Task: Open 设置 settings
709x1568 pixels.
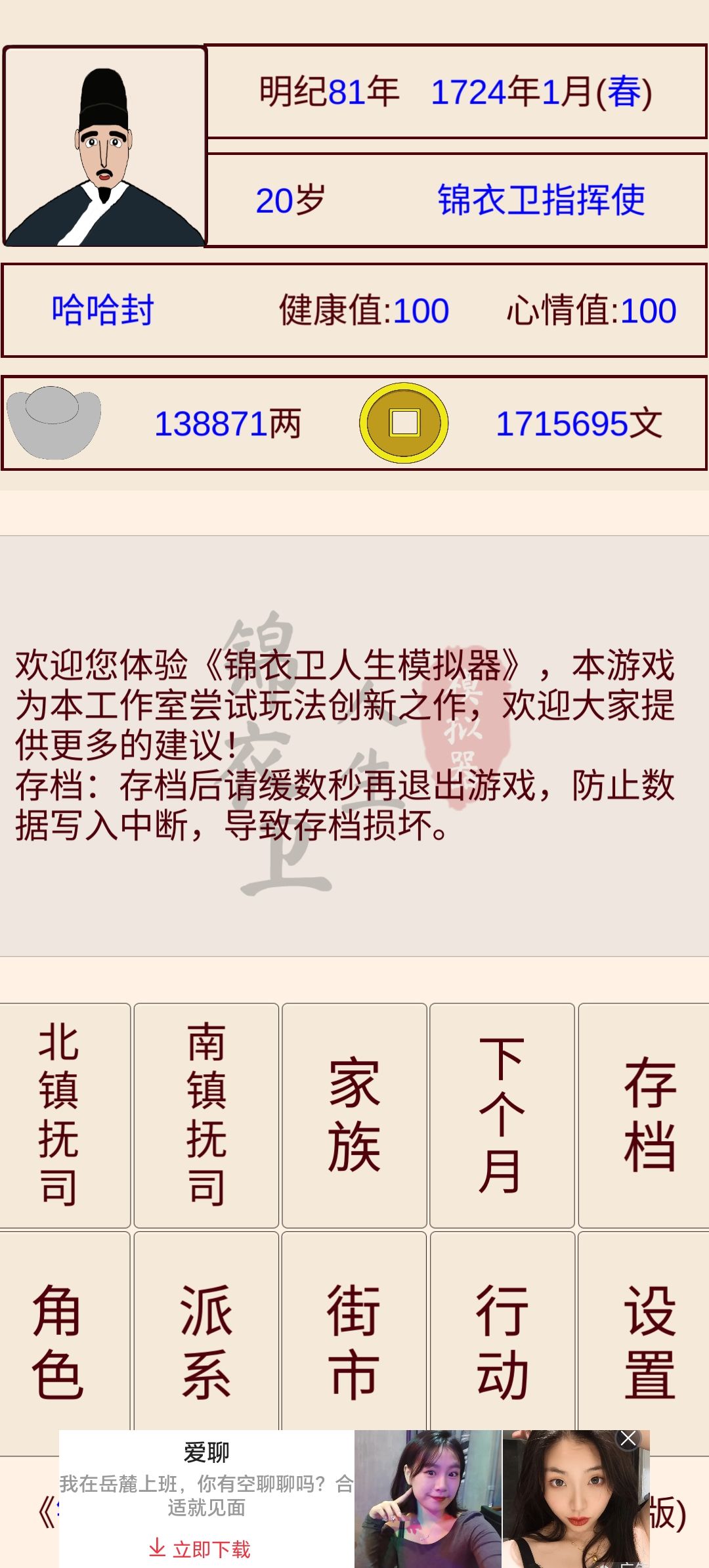Action: [x=645, y=1332]
